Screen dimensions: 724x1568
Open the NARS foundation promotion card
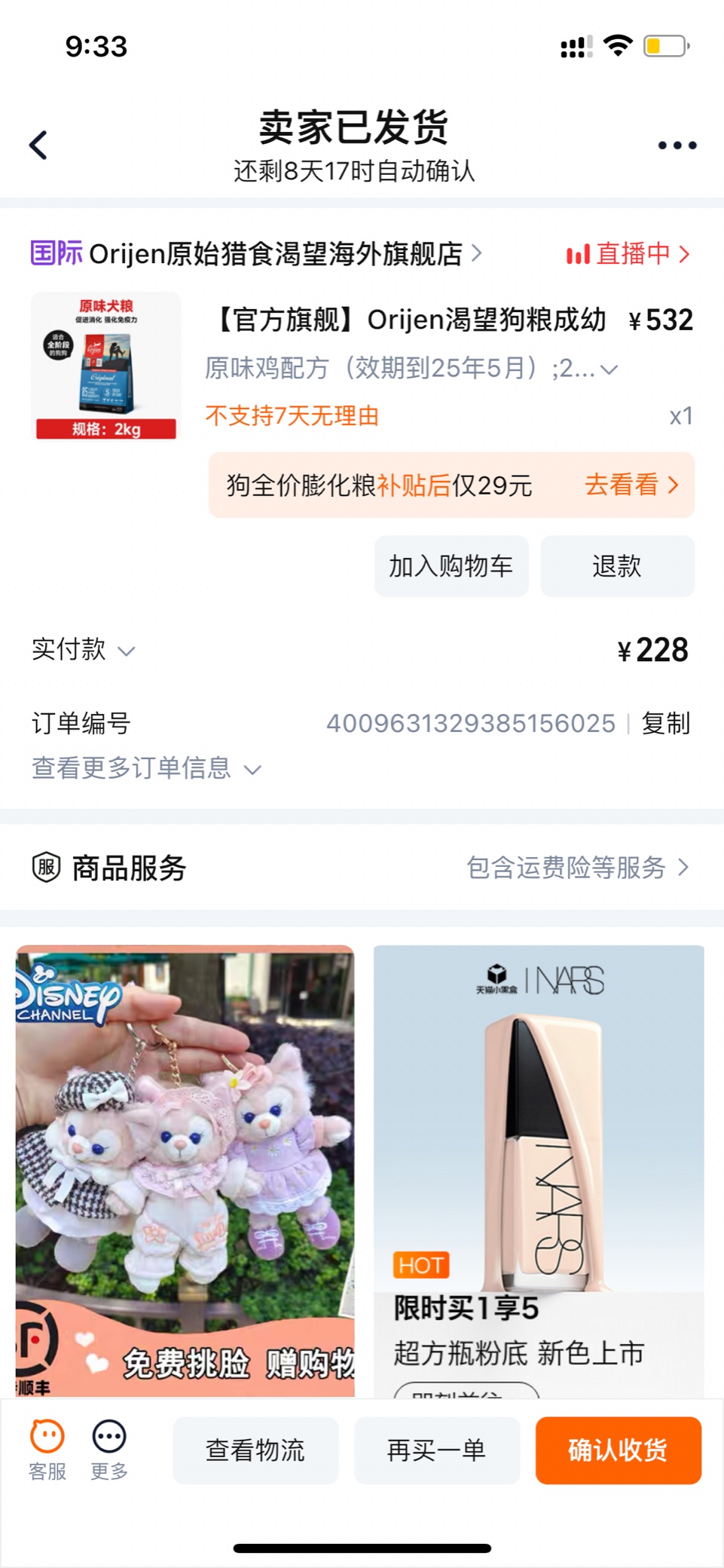[539, 1168]
